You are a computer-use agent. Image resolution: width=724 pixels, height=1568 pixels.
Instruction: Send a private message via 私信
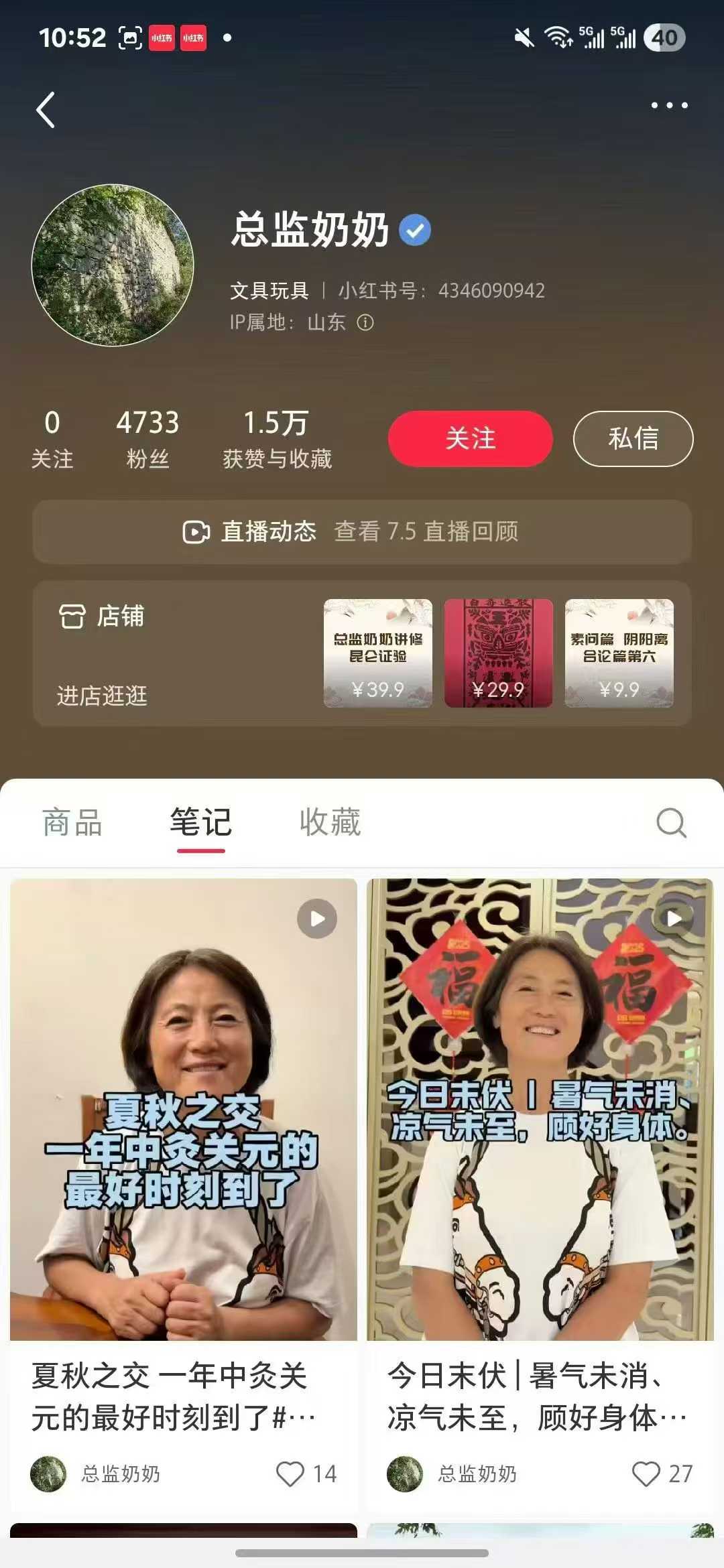633,439
